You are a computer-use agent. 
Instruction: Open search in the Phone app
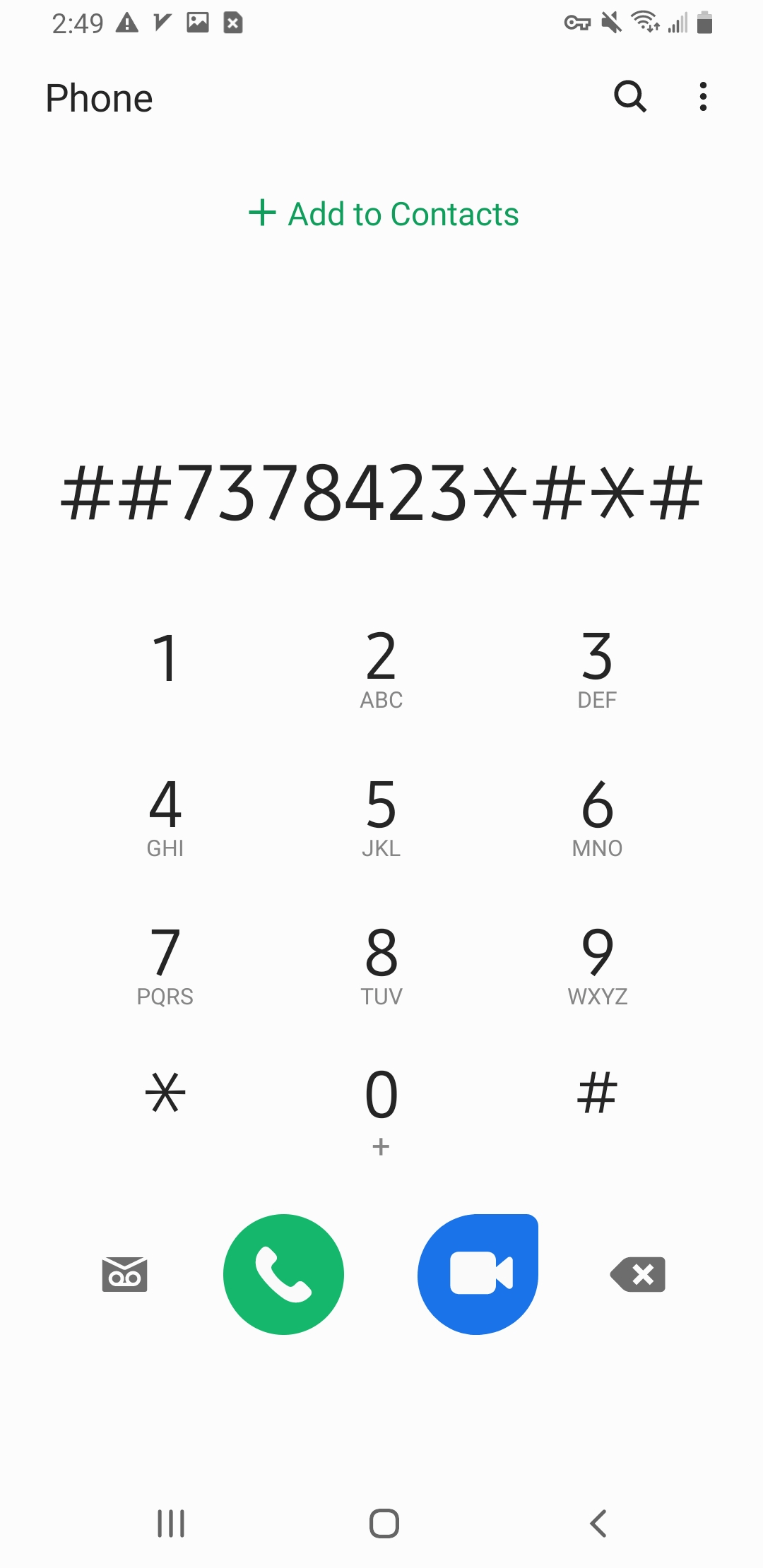pyautogui.click(x=630, y=97)
